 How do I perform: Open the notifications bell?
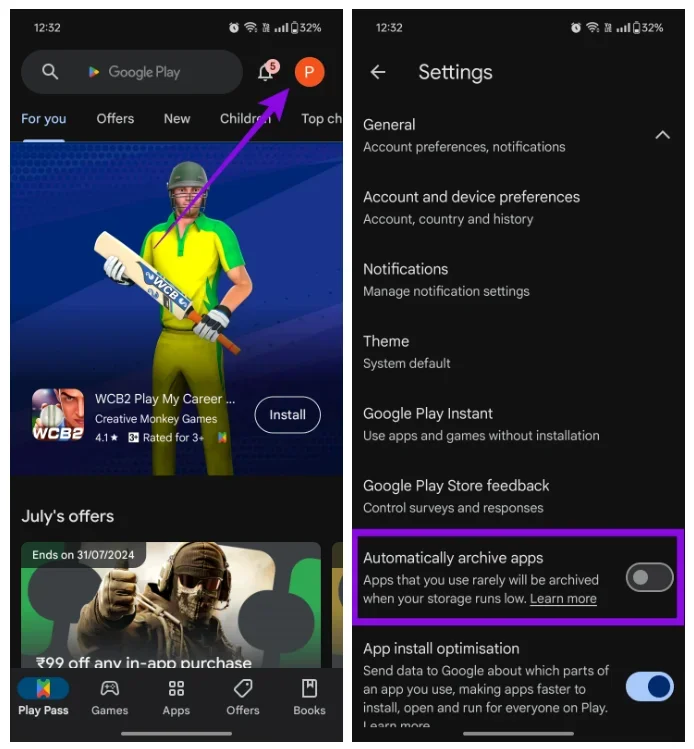(x=266, y=72)
